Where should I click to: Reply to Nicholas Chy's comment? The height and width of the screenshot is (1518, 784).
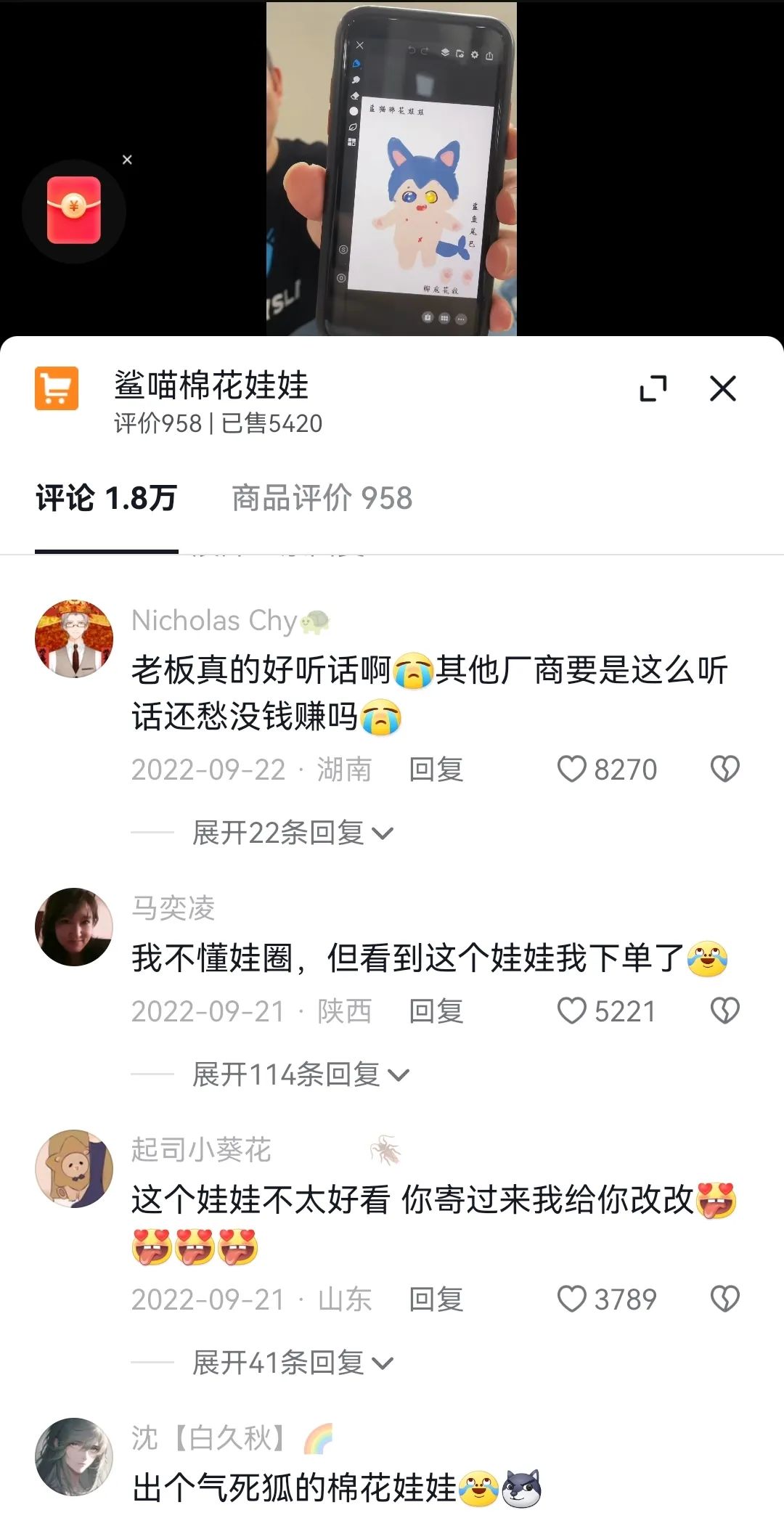coord(436,770)
